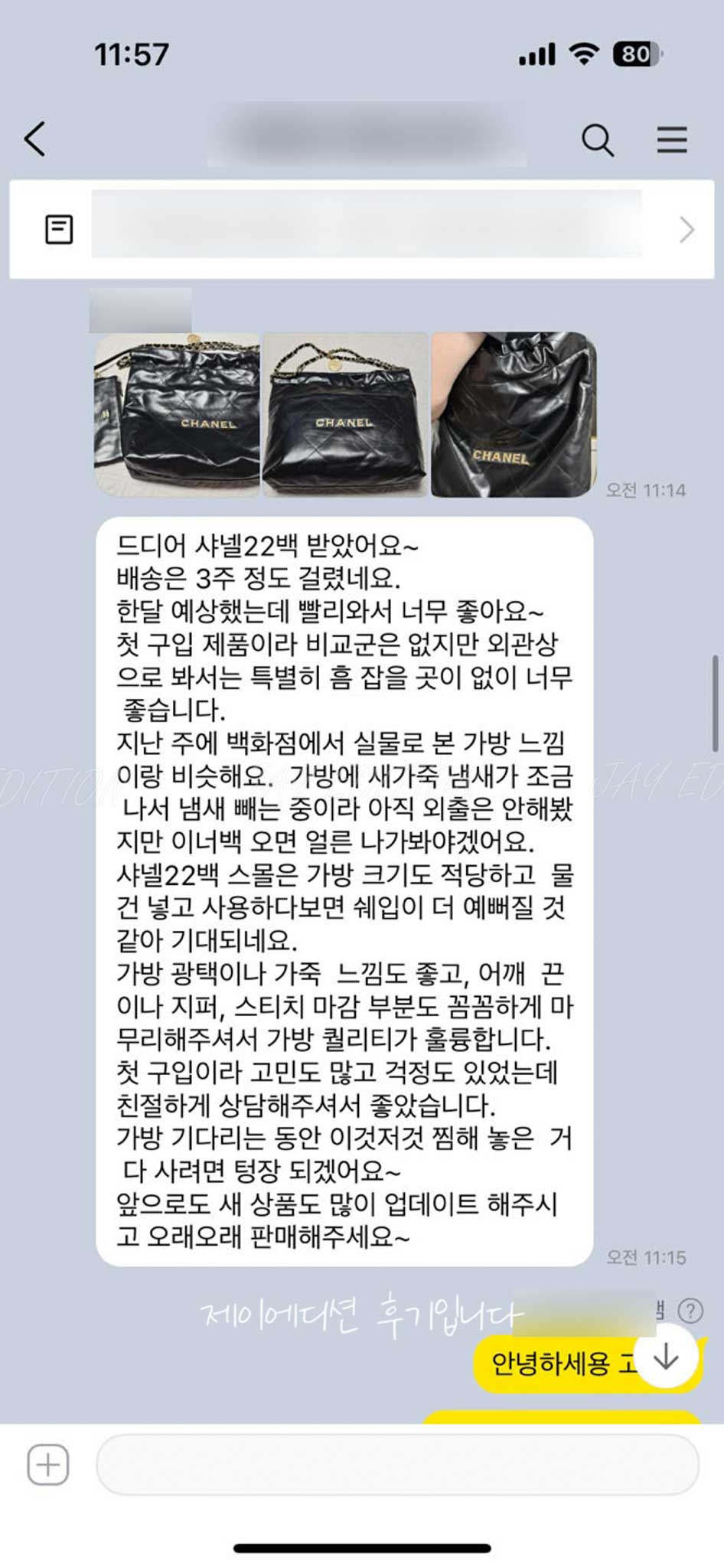Search within this chat

(x=597, y=140)
